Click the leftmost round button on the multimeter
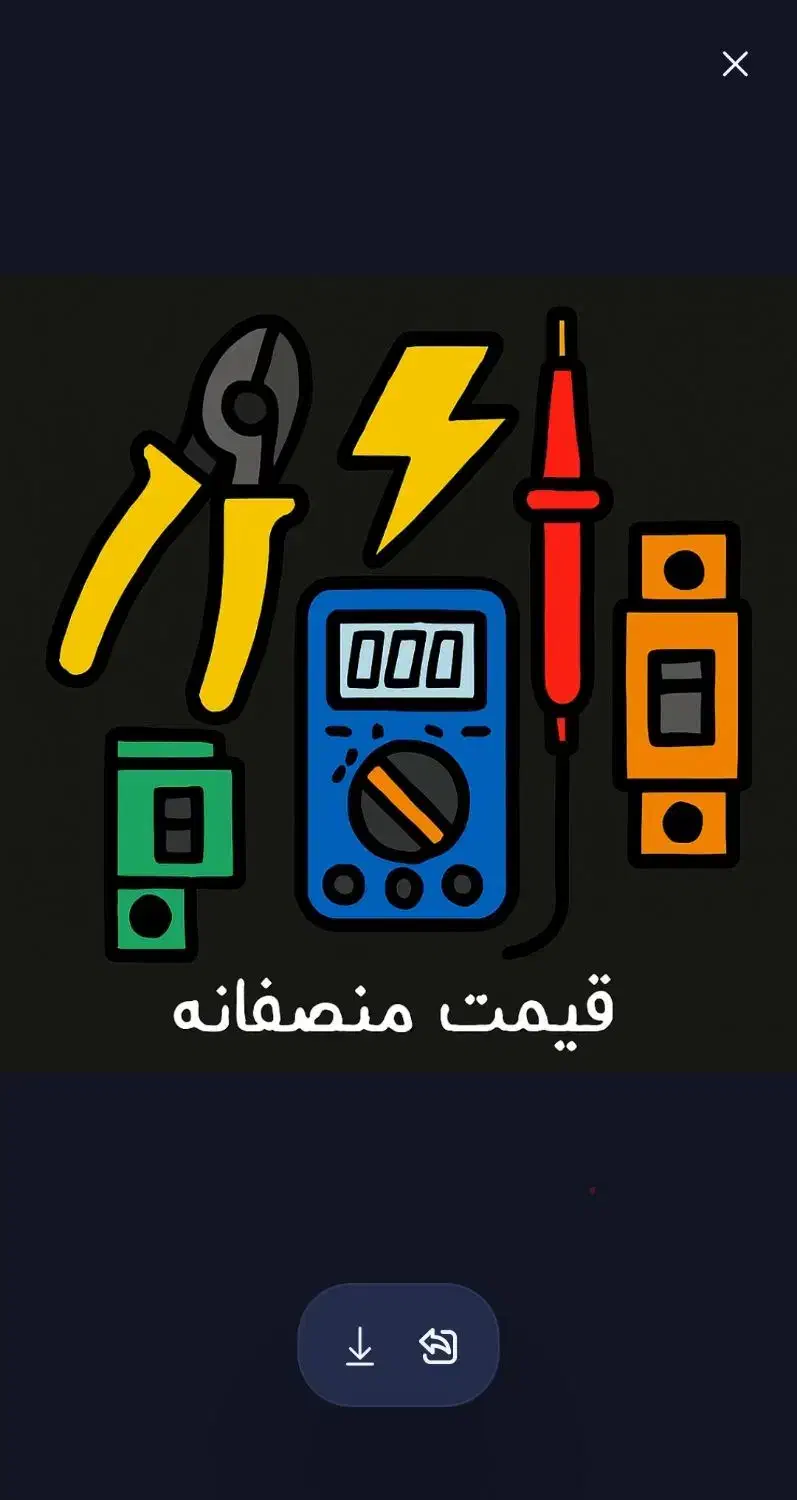The height and width of the screenshot is (1500, 797). 345,885
